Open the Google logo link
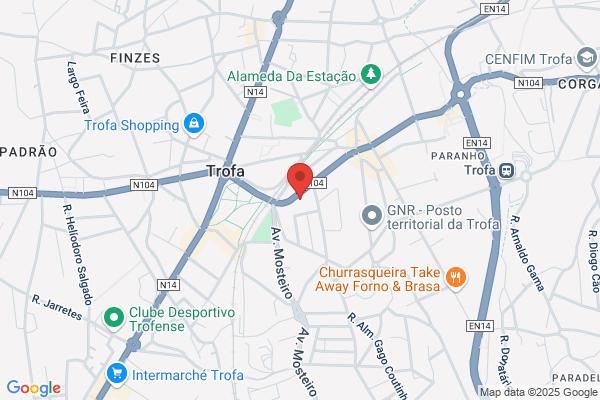 (x=34, y=388)
